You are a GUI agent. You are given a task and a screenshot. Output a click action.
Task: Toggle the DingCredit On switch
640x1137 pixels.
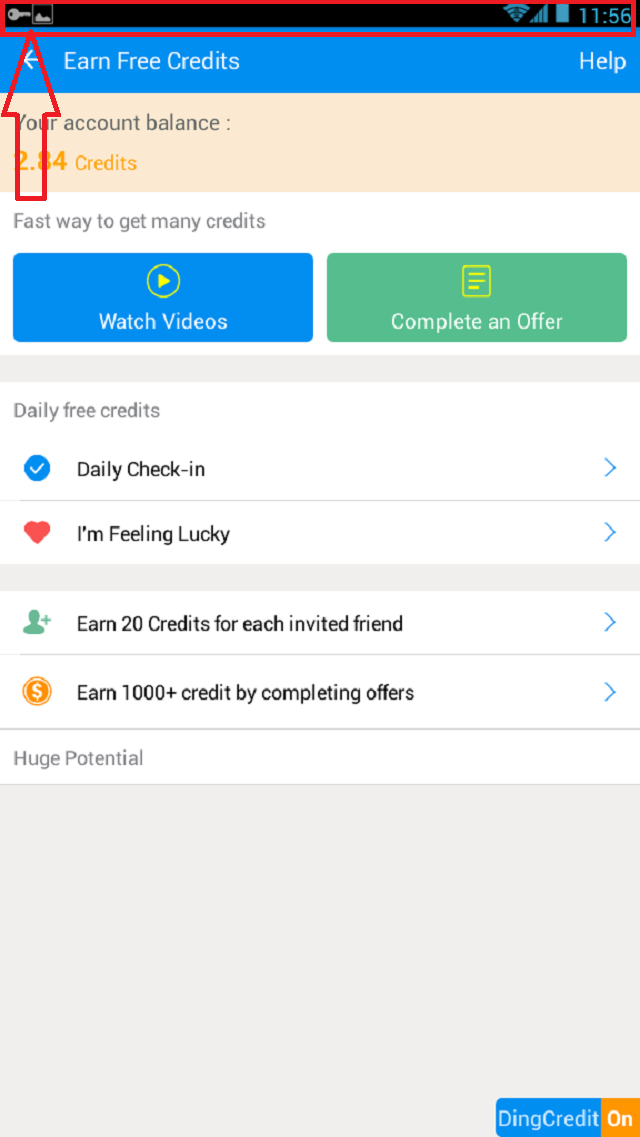[567, 1118]
